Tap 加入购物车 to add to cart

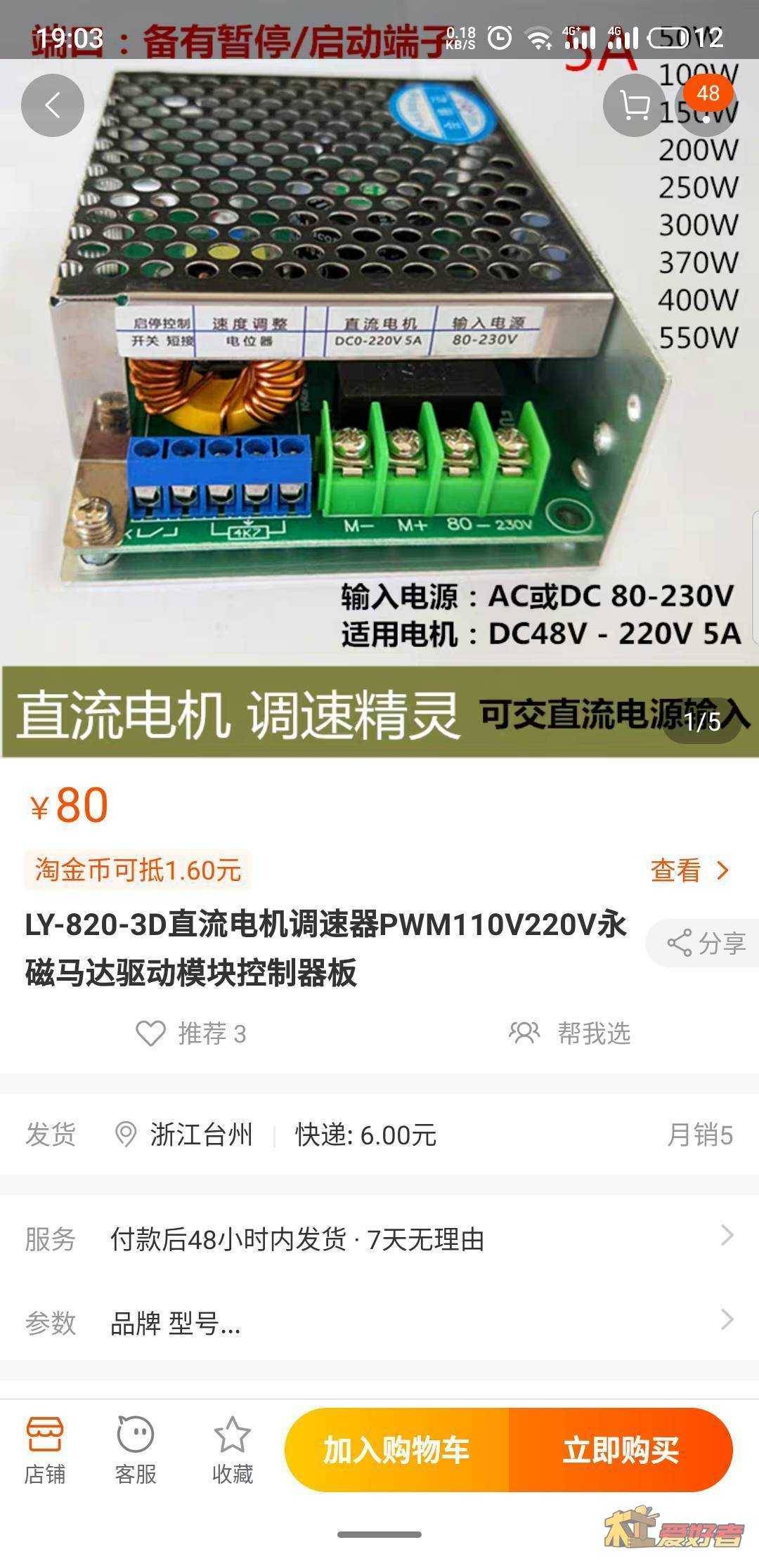(x=396, y=1450)
